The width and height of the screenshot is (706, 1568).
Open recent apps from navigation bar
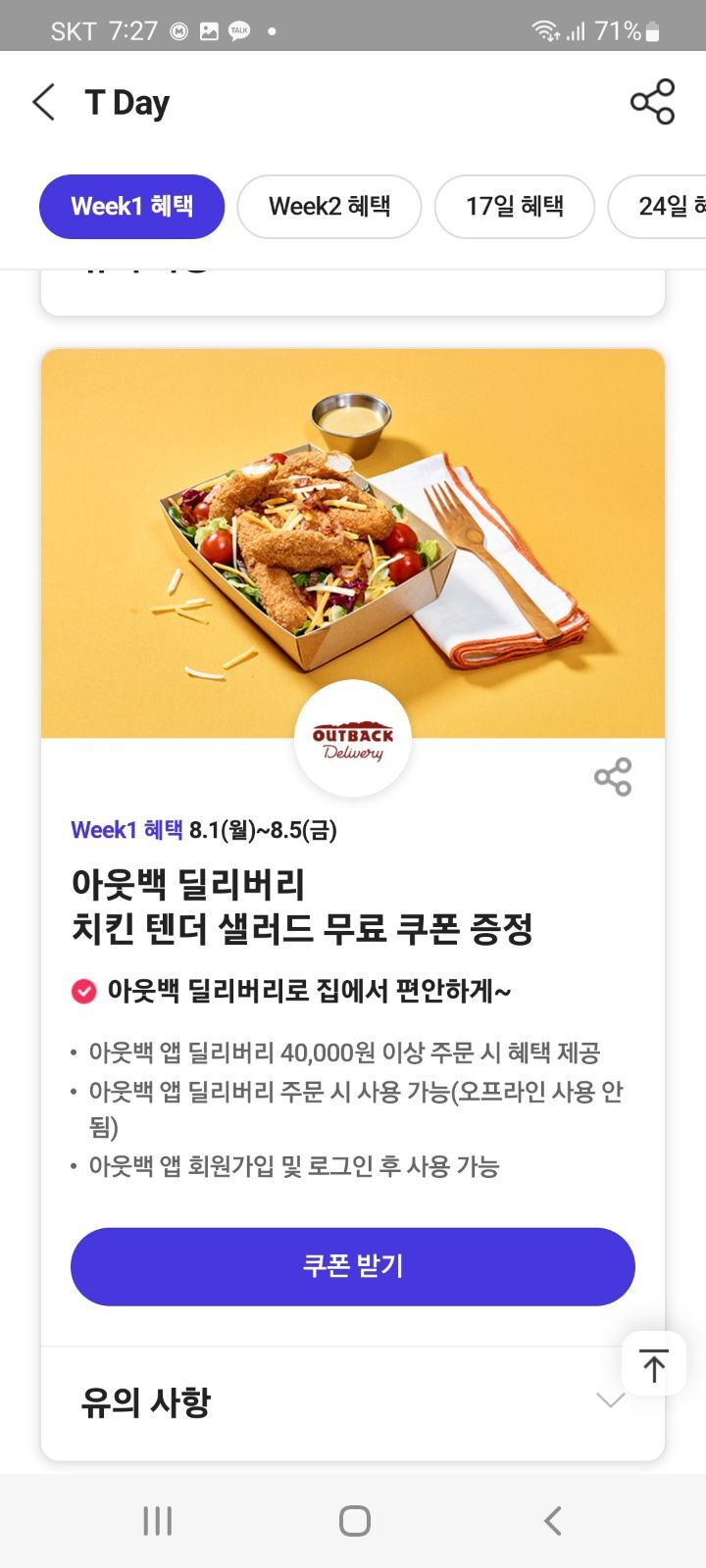coord(157,1521)
